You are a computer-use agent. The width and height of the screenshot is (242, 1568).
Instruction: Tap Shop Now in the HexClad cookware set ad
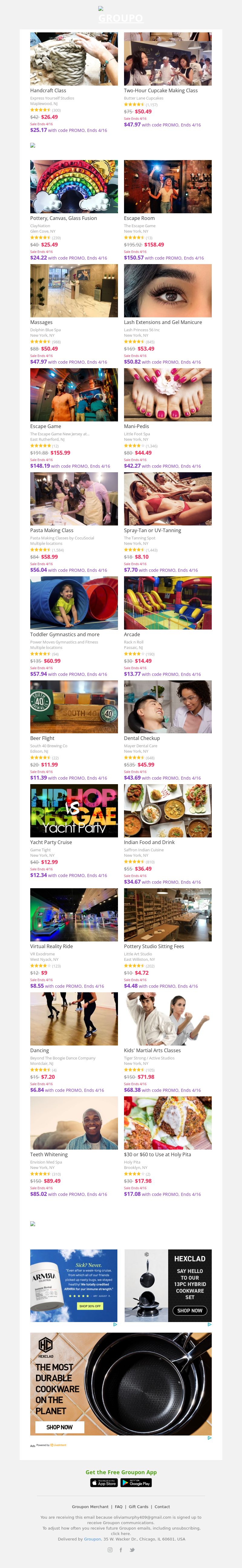190,1311
